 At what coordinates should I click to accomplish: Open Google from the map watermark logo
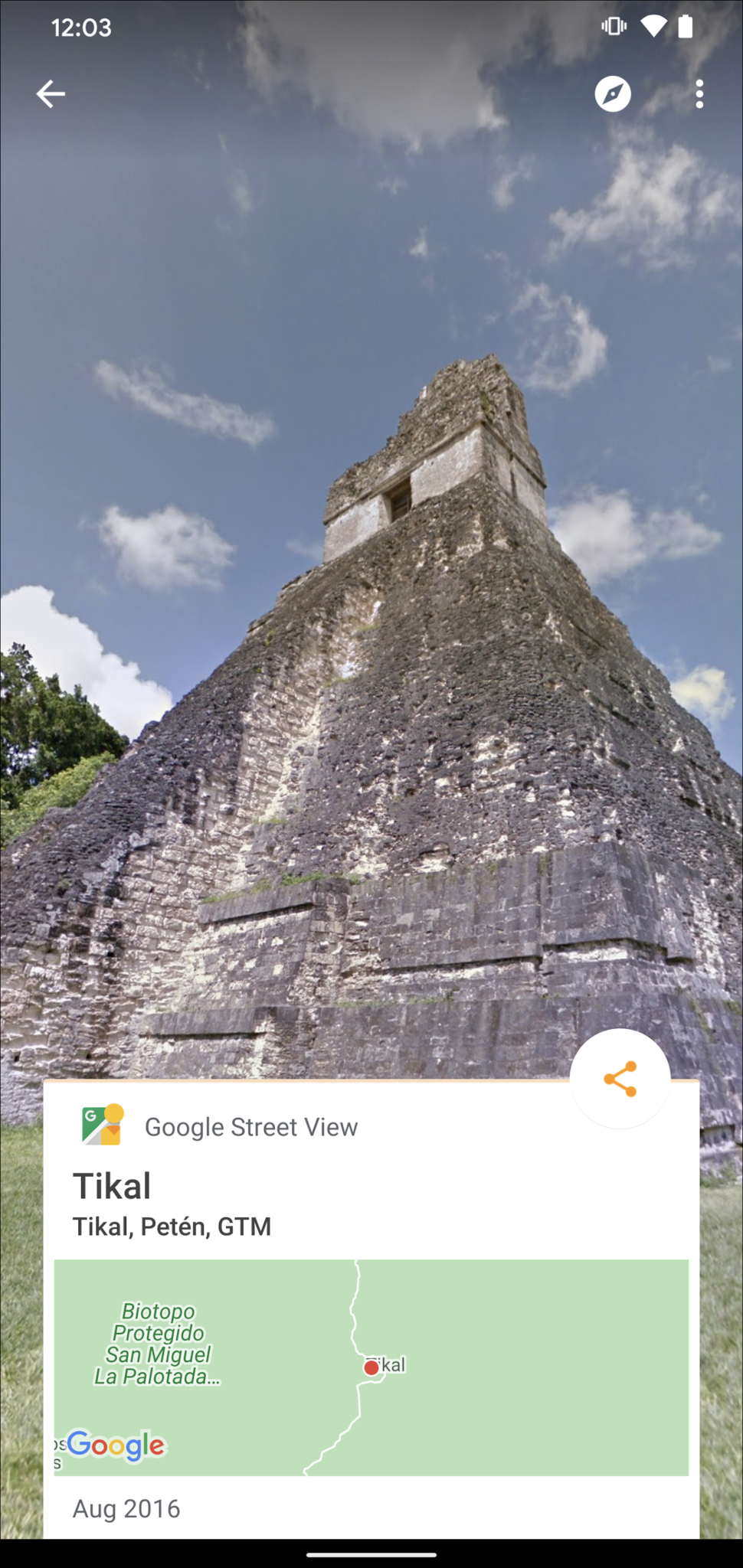point(116,1444)
